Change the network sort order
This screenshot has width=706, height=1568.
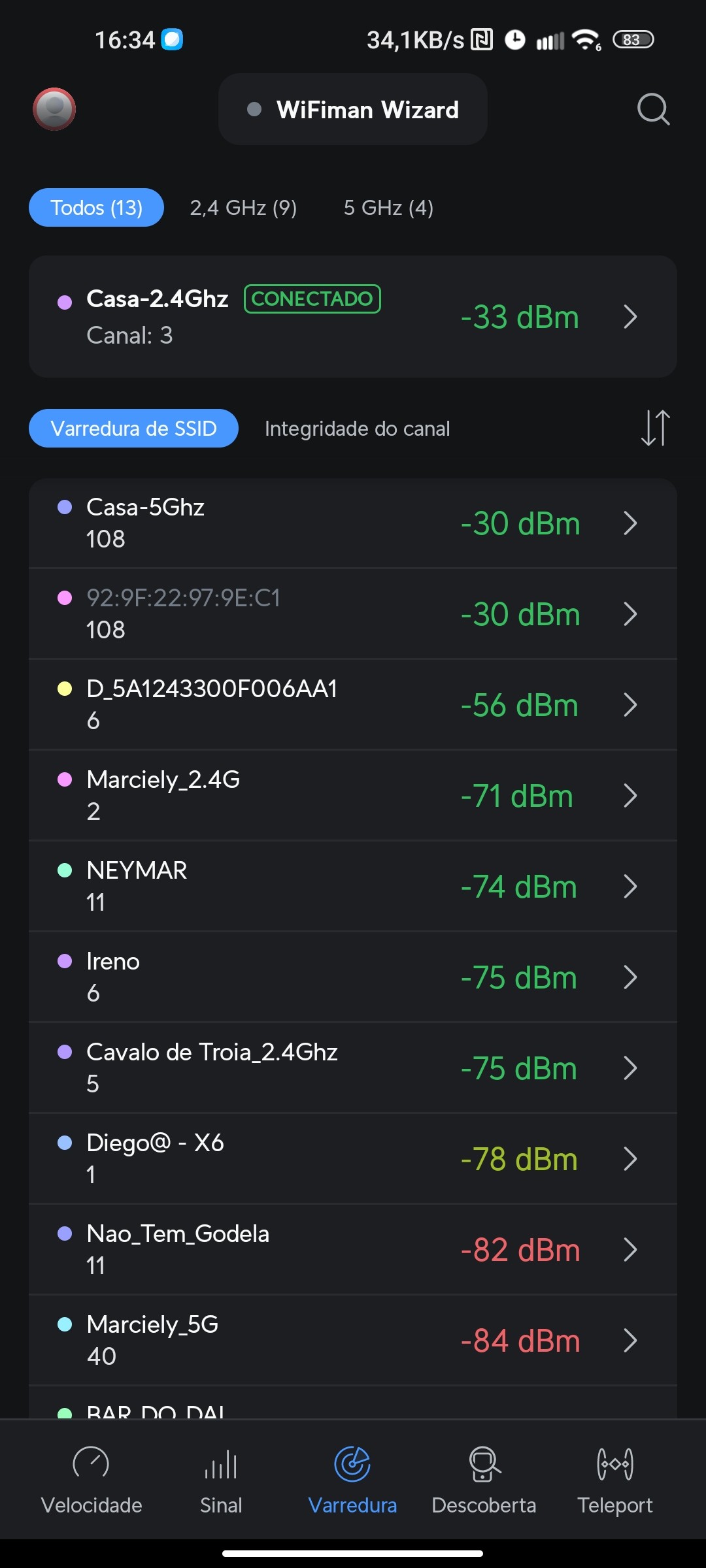click(655, 428)
